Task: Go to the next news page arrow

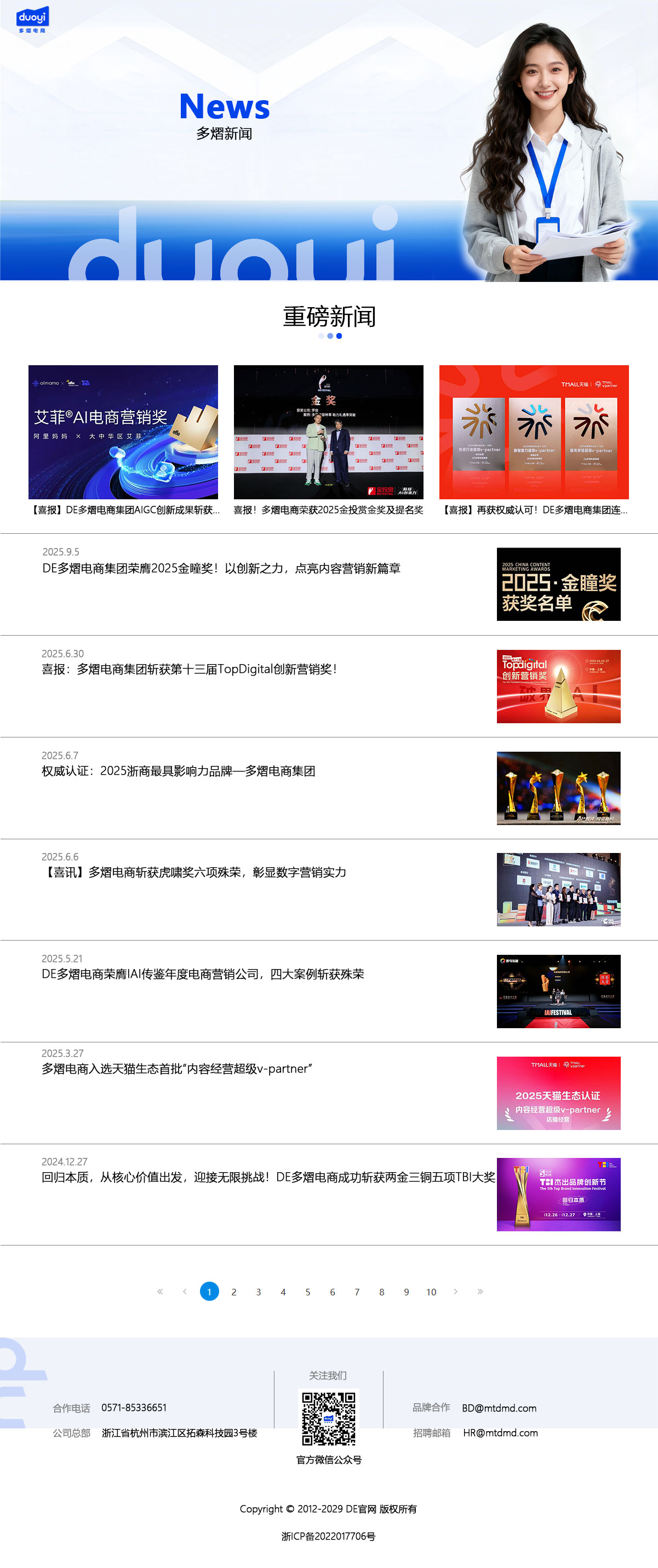Action: [x=456, y=1292]
